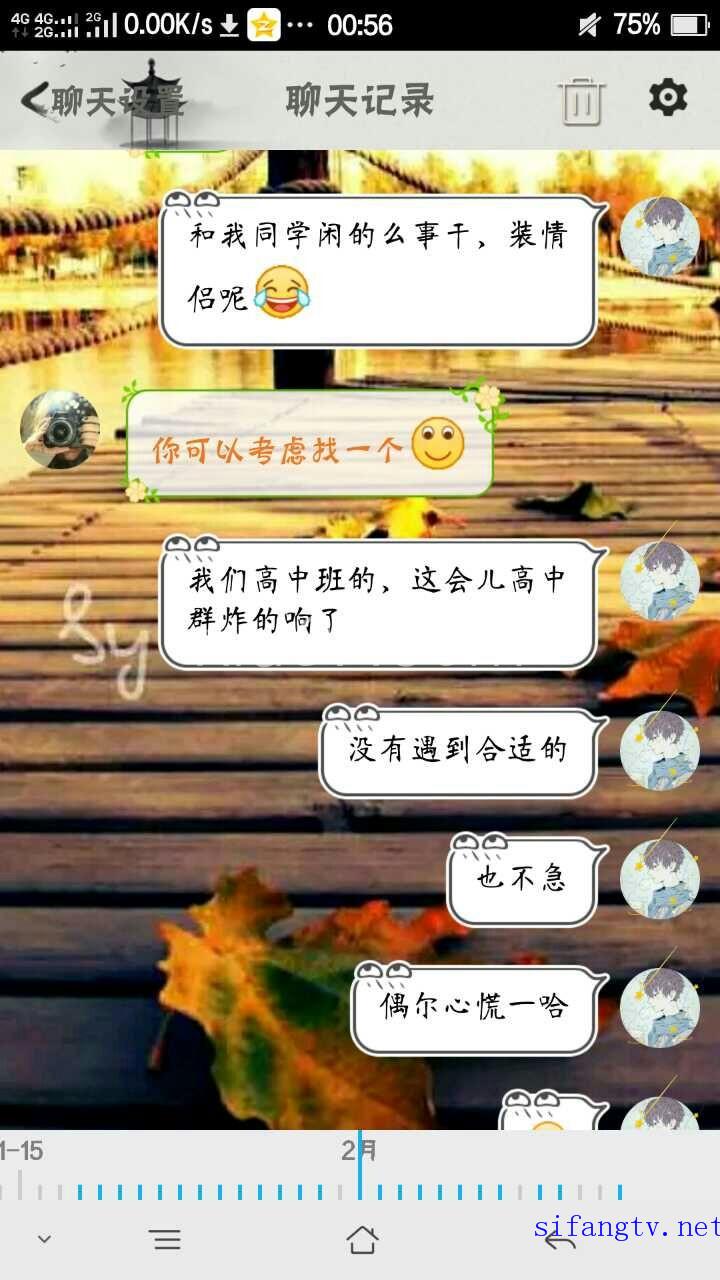Tap the camera avatar of the contact
Screen dimensions: 720x1280
[x=60, y=430]
